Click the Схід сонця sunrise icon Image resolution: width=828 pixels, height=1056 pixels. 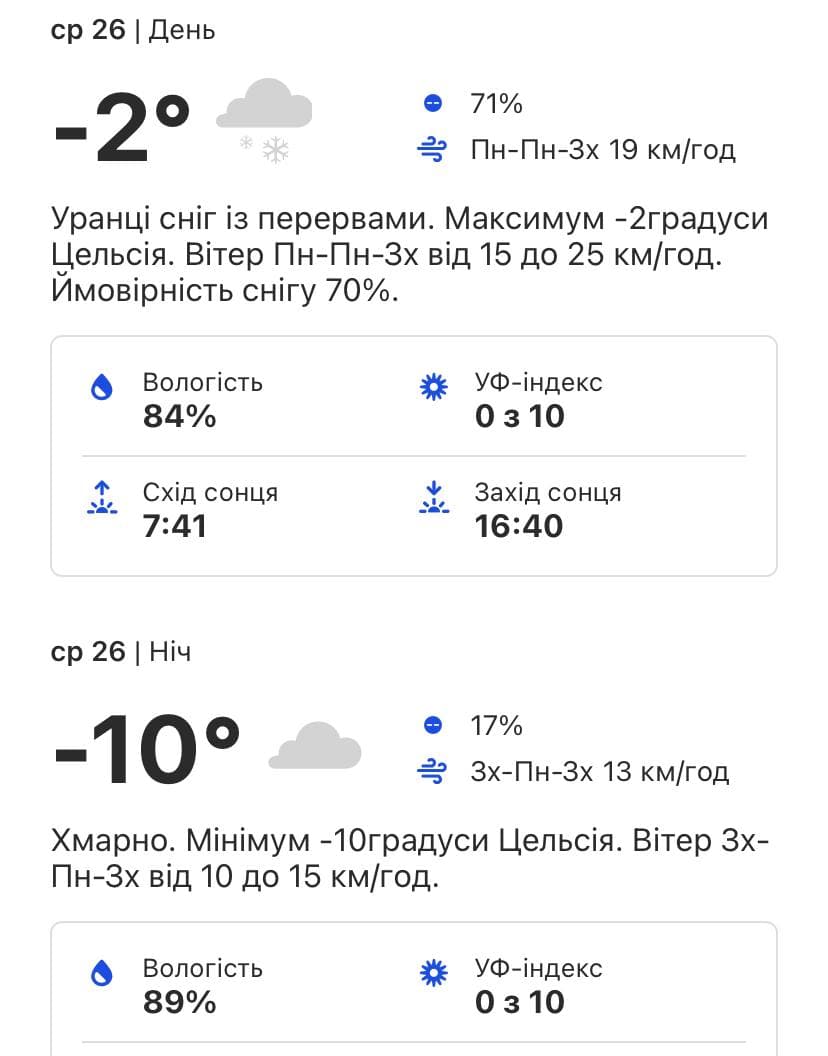click(102, 497)
